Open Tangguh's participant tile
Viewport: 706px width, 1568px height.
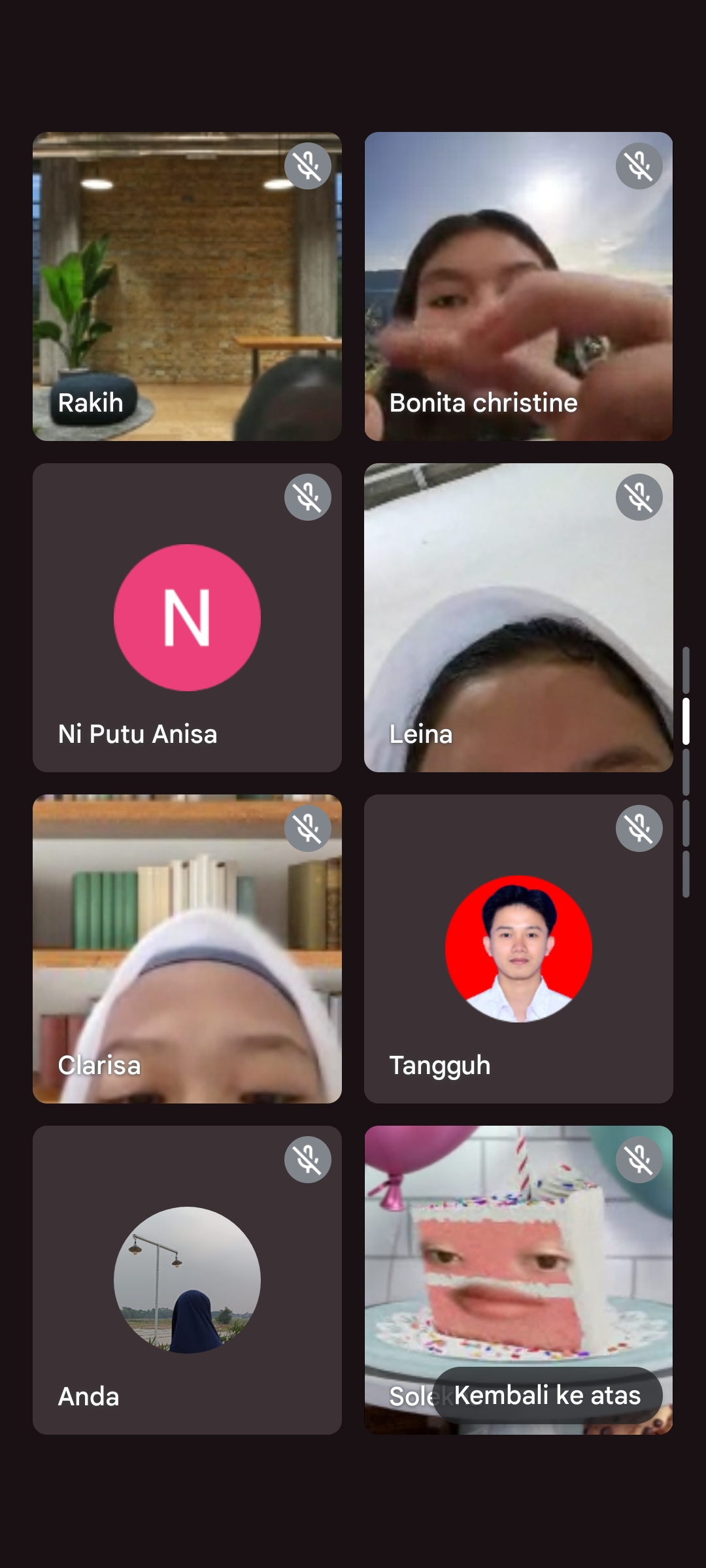[518, 949]
